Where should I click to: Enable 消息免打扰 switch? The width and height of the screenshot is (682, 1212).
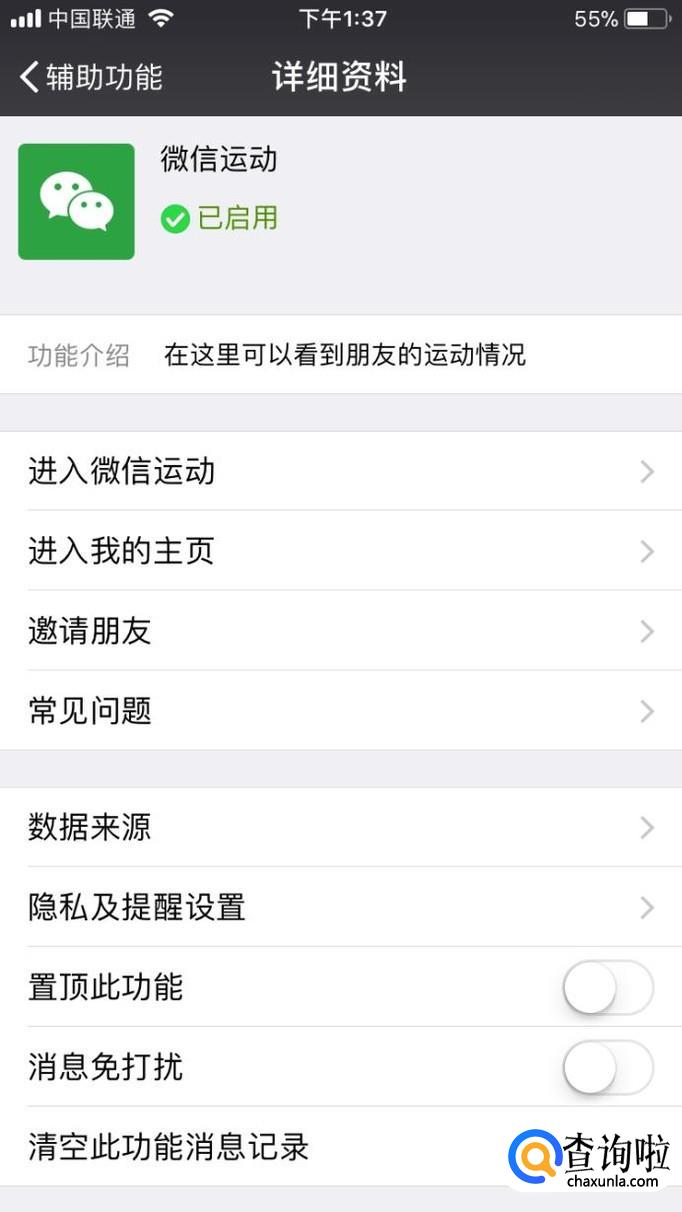pyautogui.click(x=608, y=1068)
